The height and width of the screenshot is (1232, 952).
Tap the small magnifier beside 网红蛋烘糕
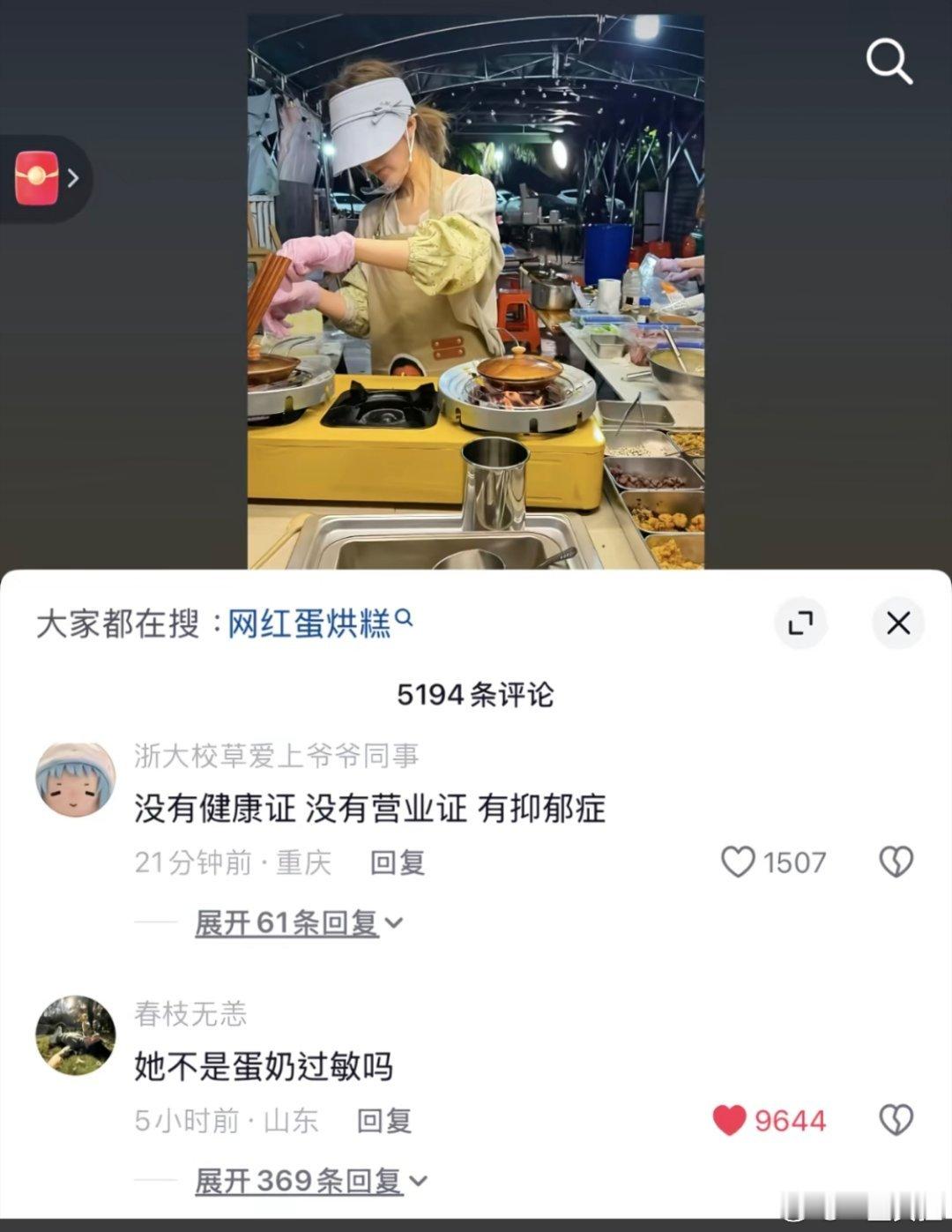[x=405, y=620]
